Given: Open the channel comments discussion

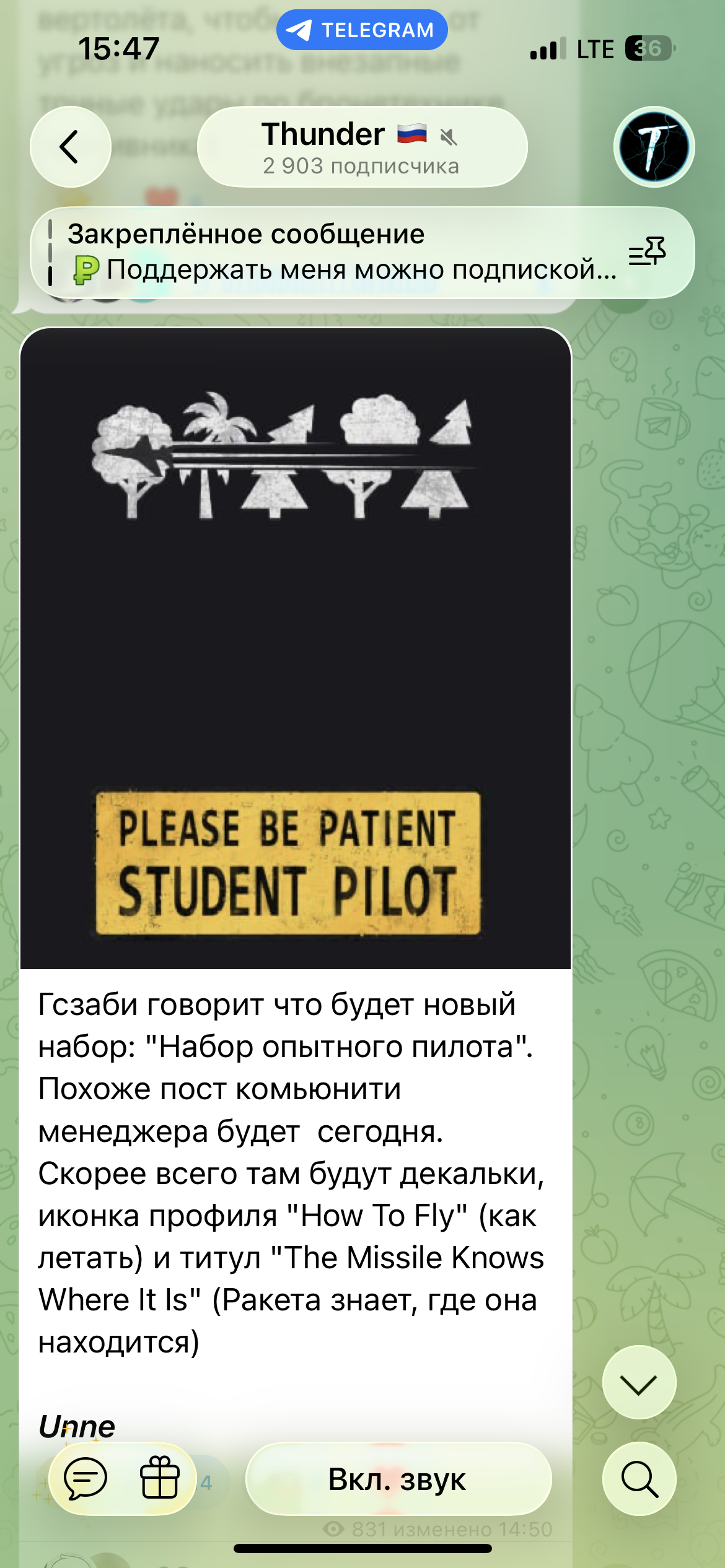Looking at the screenshot, I should [86, 1479].
